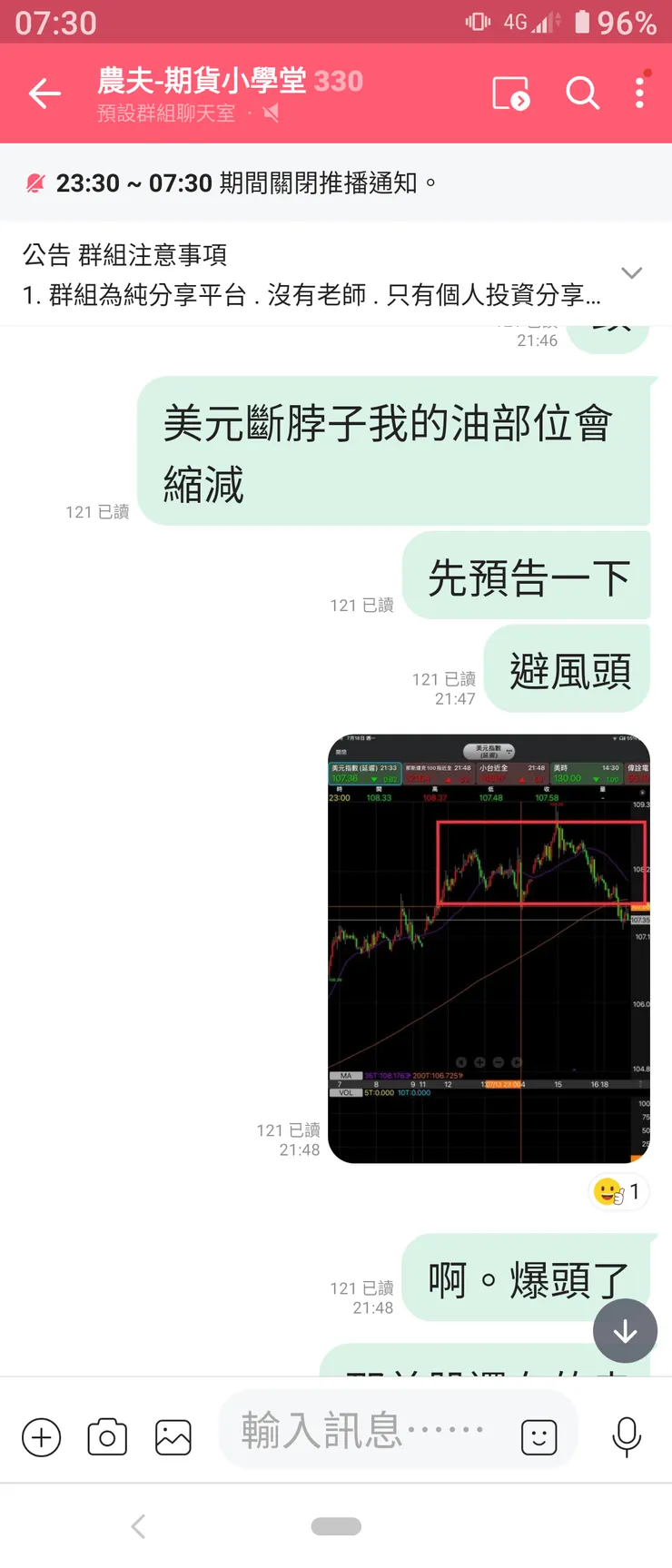Screen dimensions: 672x1568
Task: Tap the camera icon to take a photo
Action: (106, 1437)
